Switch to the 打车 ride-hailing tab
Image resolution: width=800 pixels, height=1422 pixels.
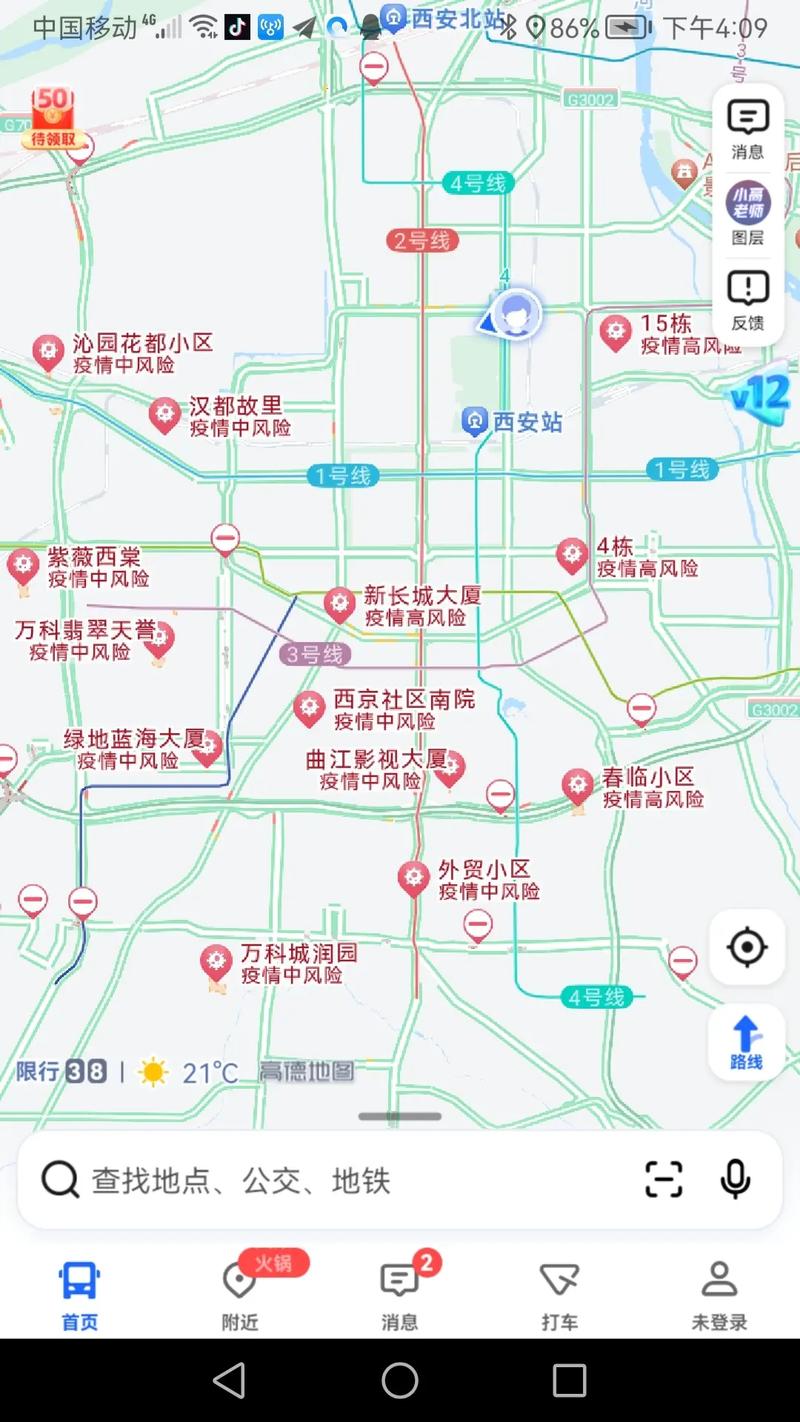click(x=559, y=1294)
